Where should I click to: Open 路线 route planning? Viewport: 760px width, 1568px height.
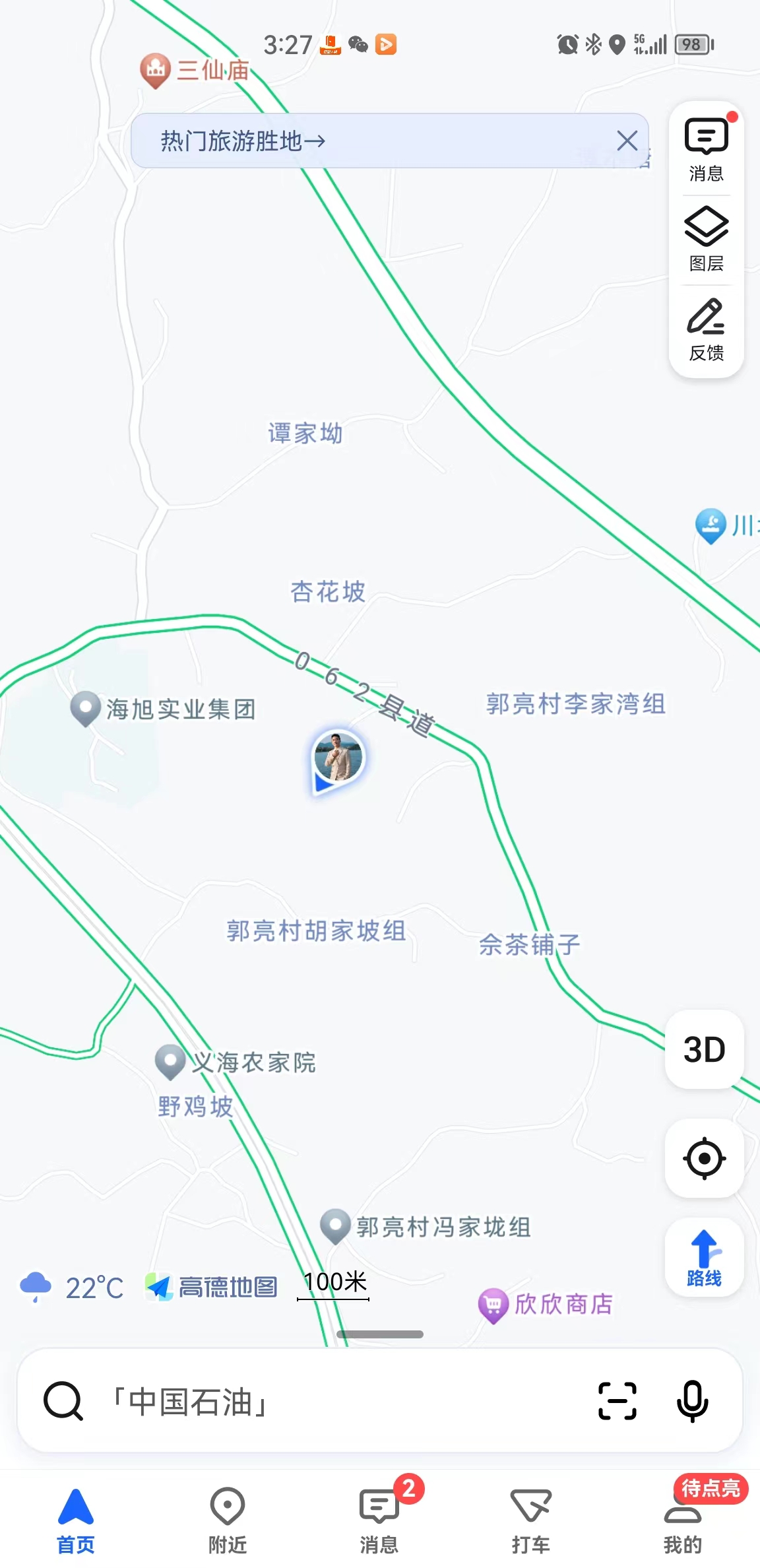point(704,1257)
